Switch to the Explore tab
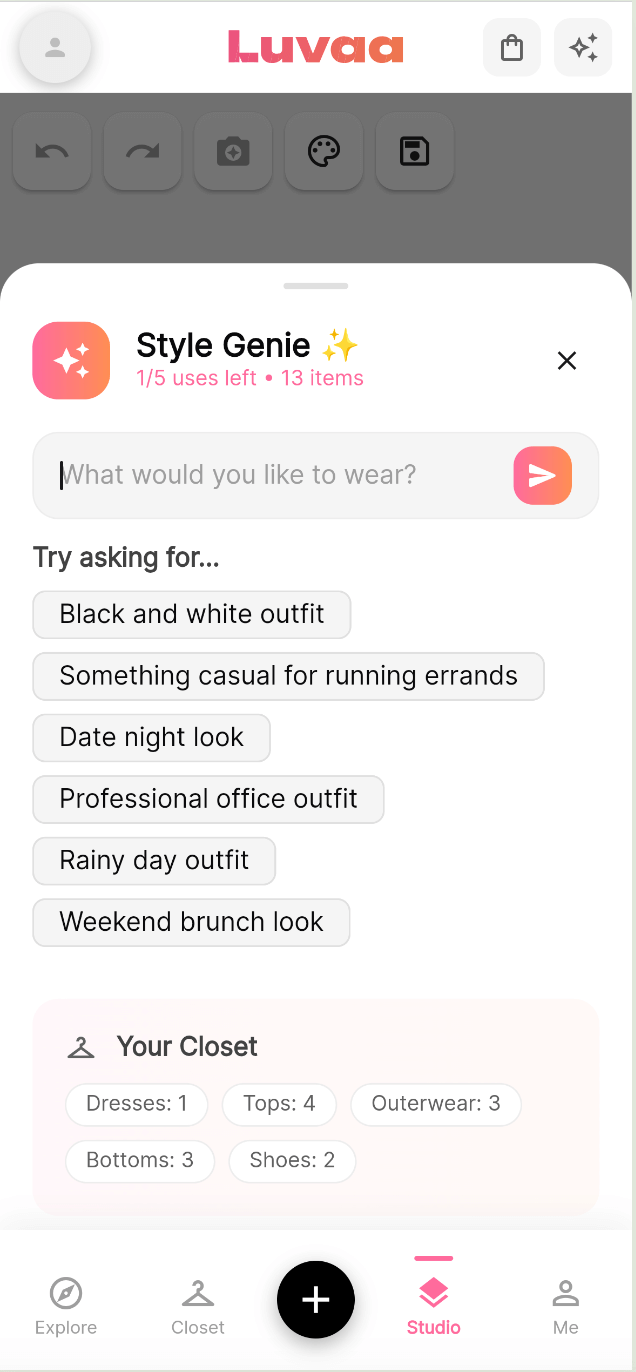This screenshot has width=636, height=1372. pyautogui.click(x=66, y=1306)
